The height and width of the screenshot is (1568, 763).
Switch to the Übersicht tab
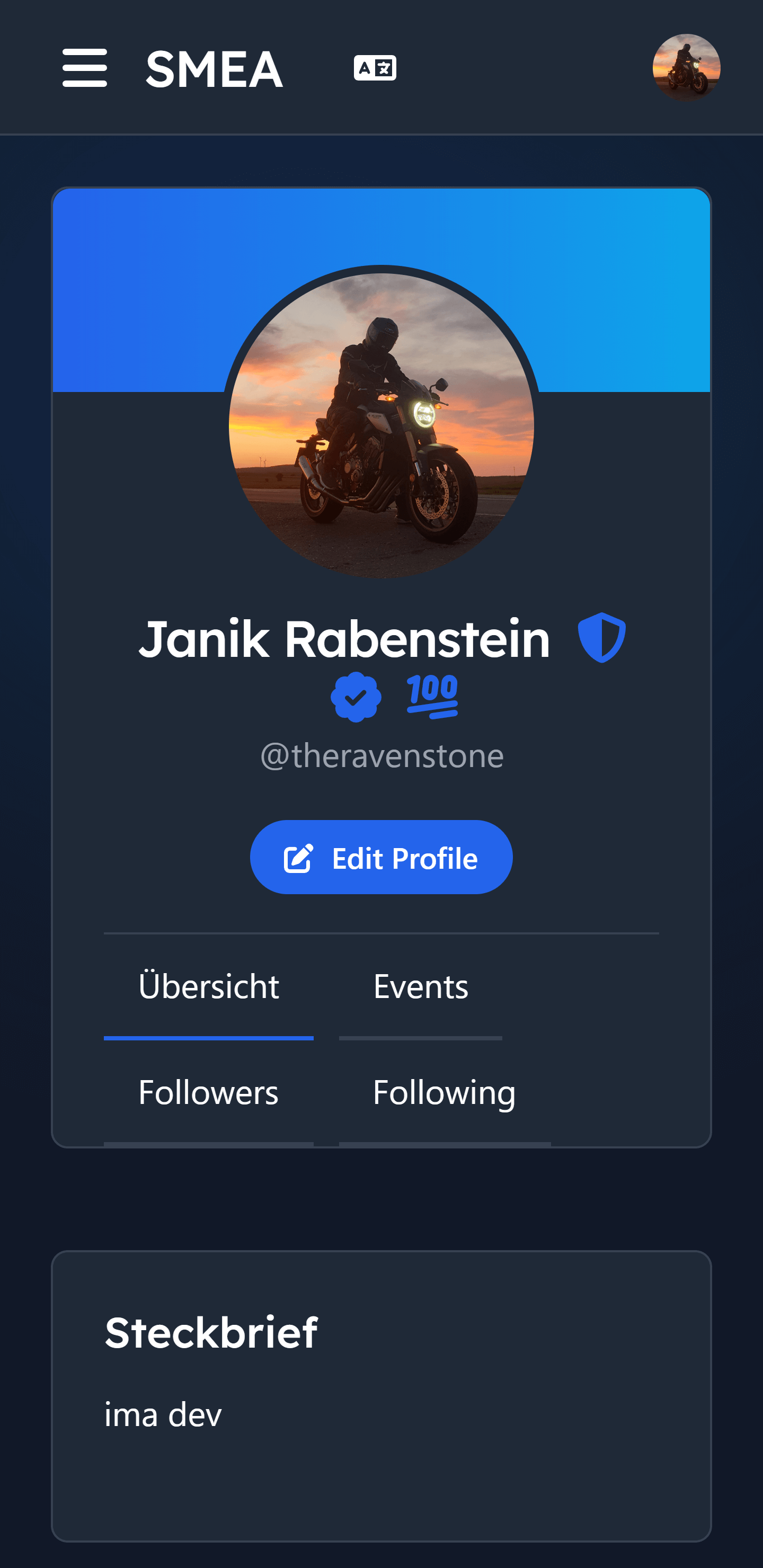209,987
